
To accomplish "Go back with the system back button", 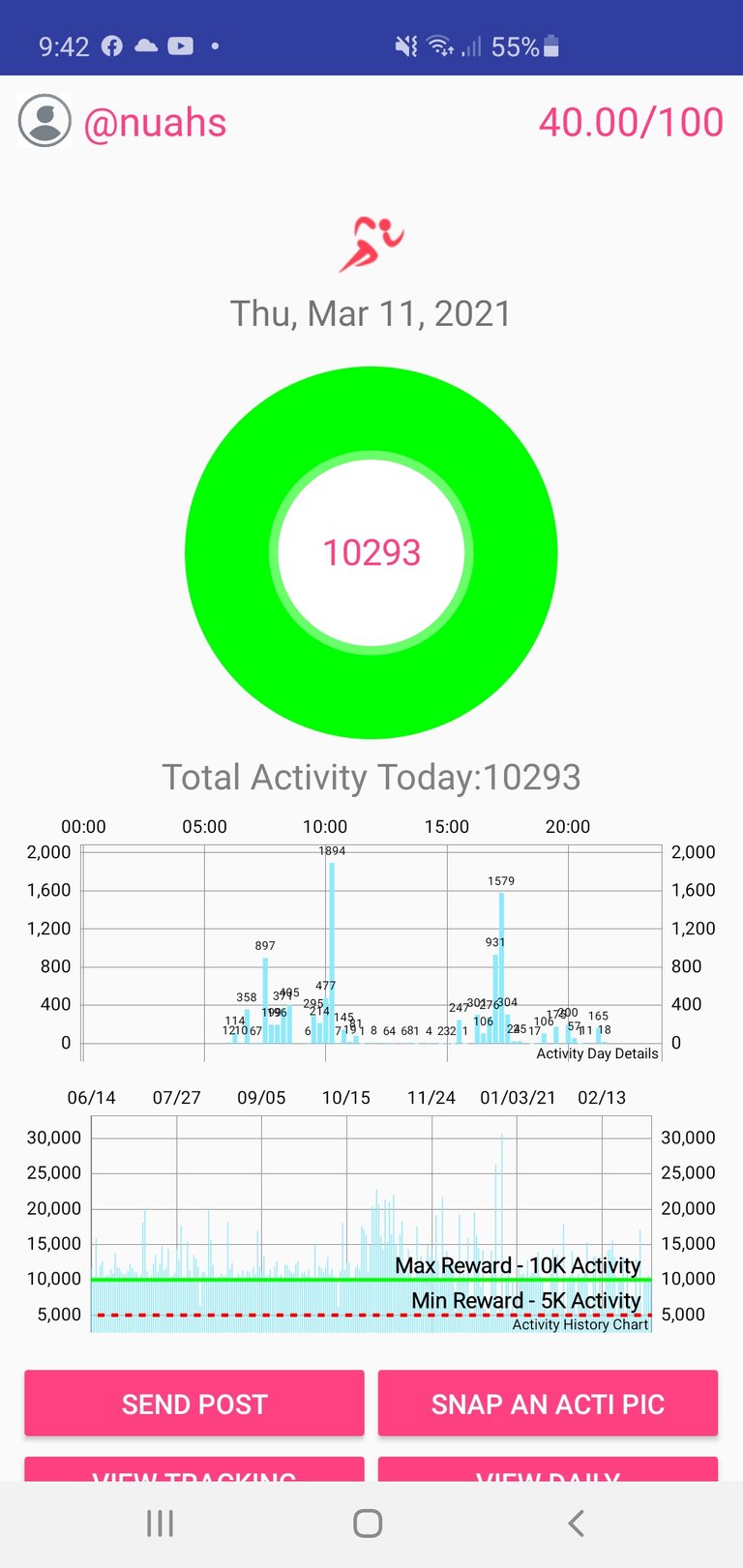I will (576, 1524).
